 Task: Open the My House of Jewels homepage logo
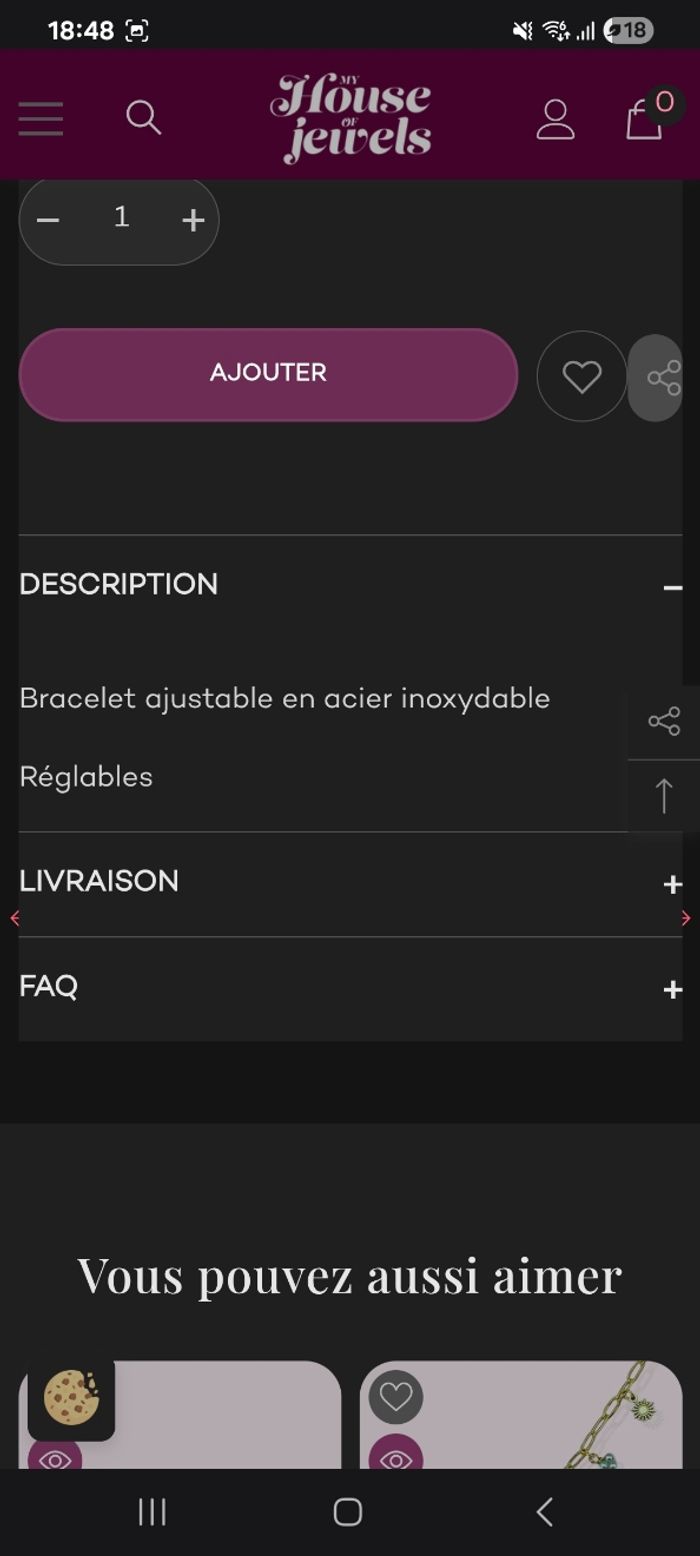coord(350,118)
